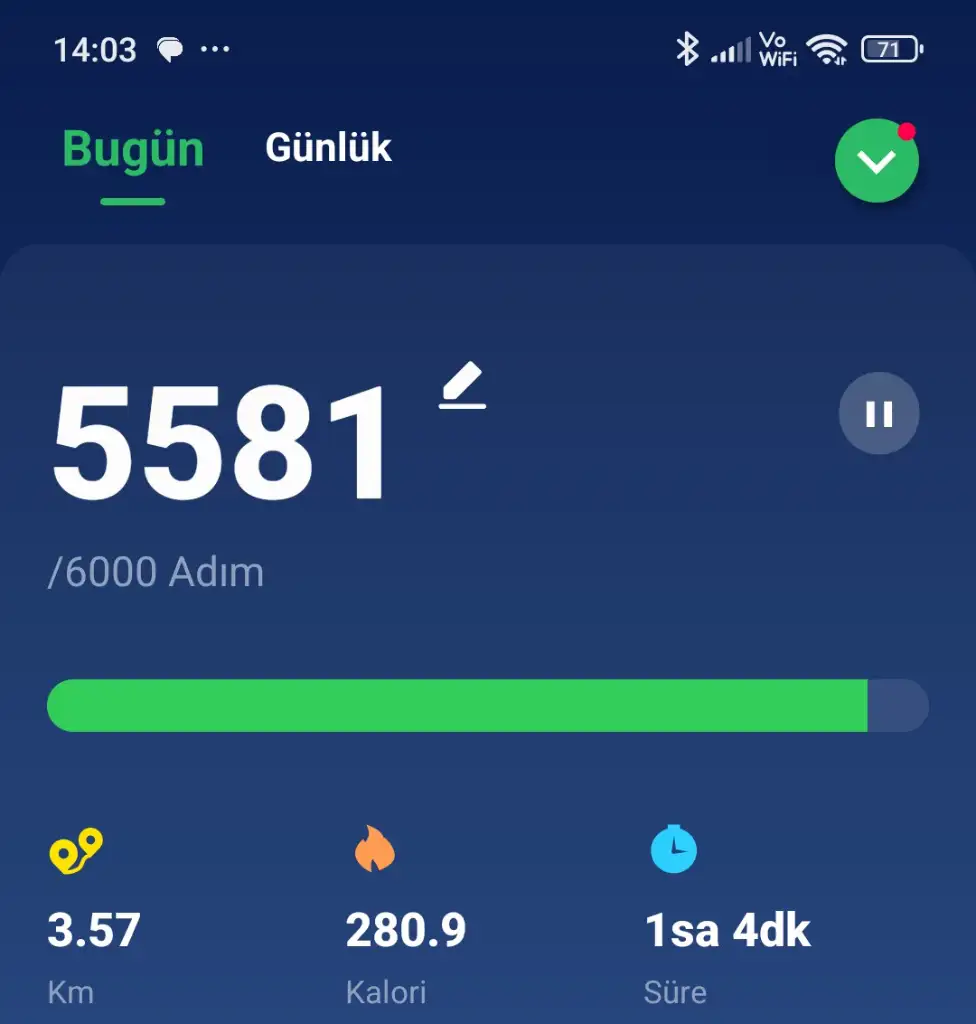The width and height of the screenshot is (976, 1024).
Task: Switch to the Bugün tab
Action: tap(133, 149)
